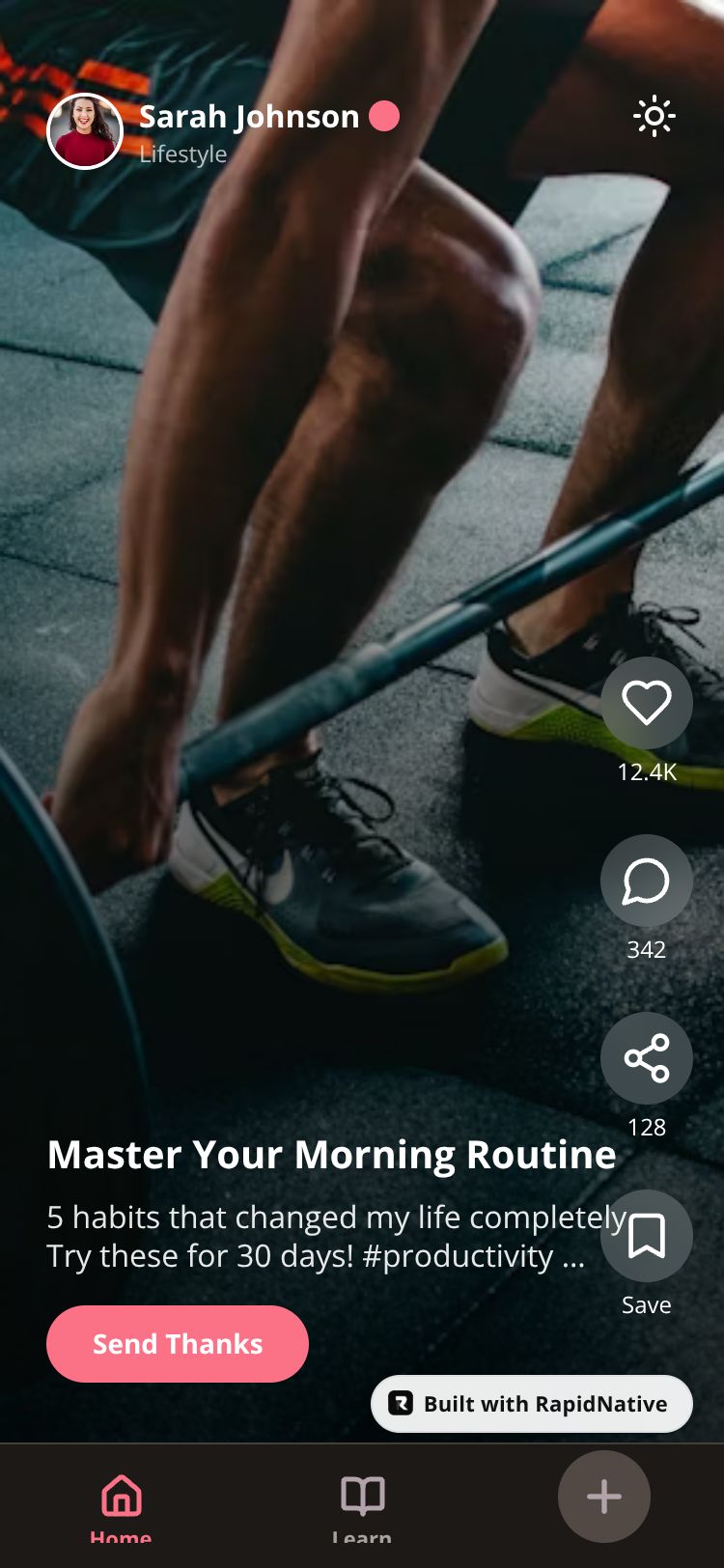This screenshot has width=724, height=1568.
Task: Toggle the light theme sun icon
Action: pyautogui.click(x=654, y=117)
